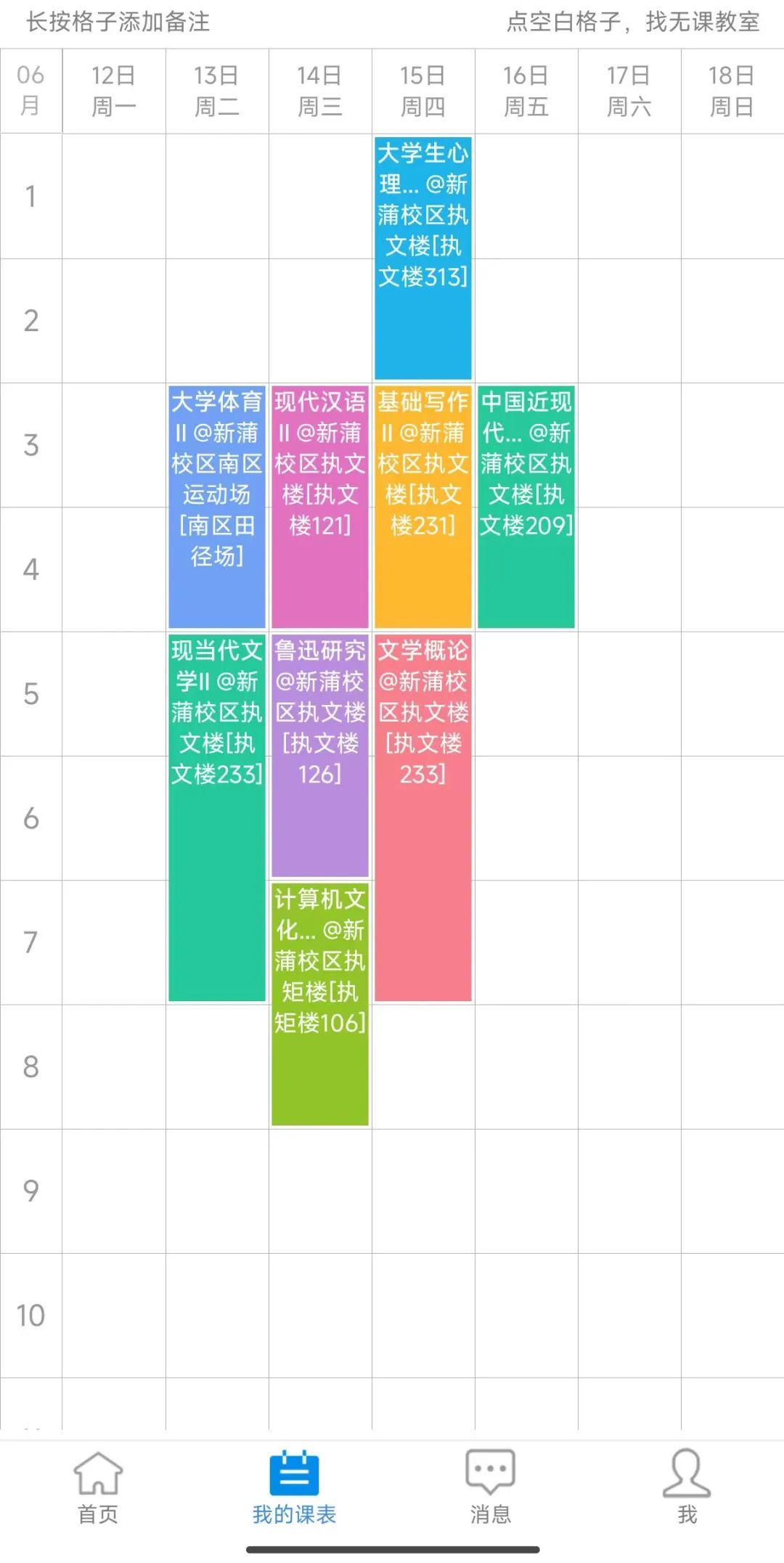This screenshot has height=1563, width=784.
Task: View the 鲁迅研究 course details
Action: tap(319, 755)
